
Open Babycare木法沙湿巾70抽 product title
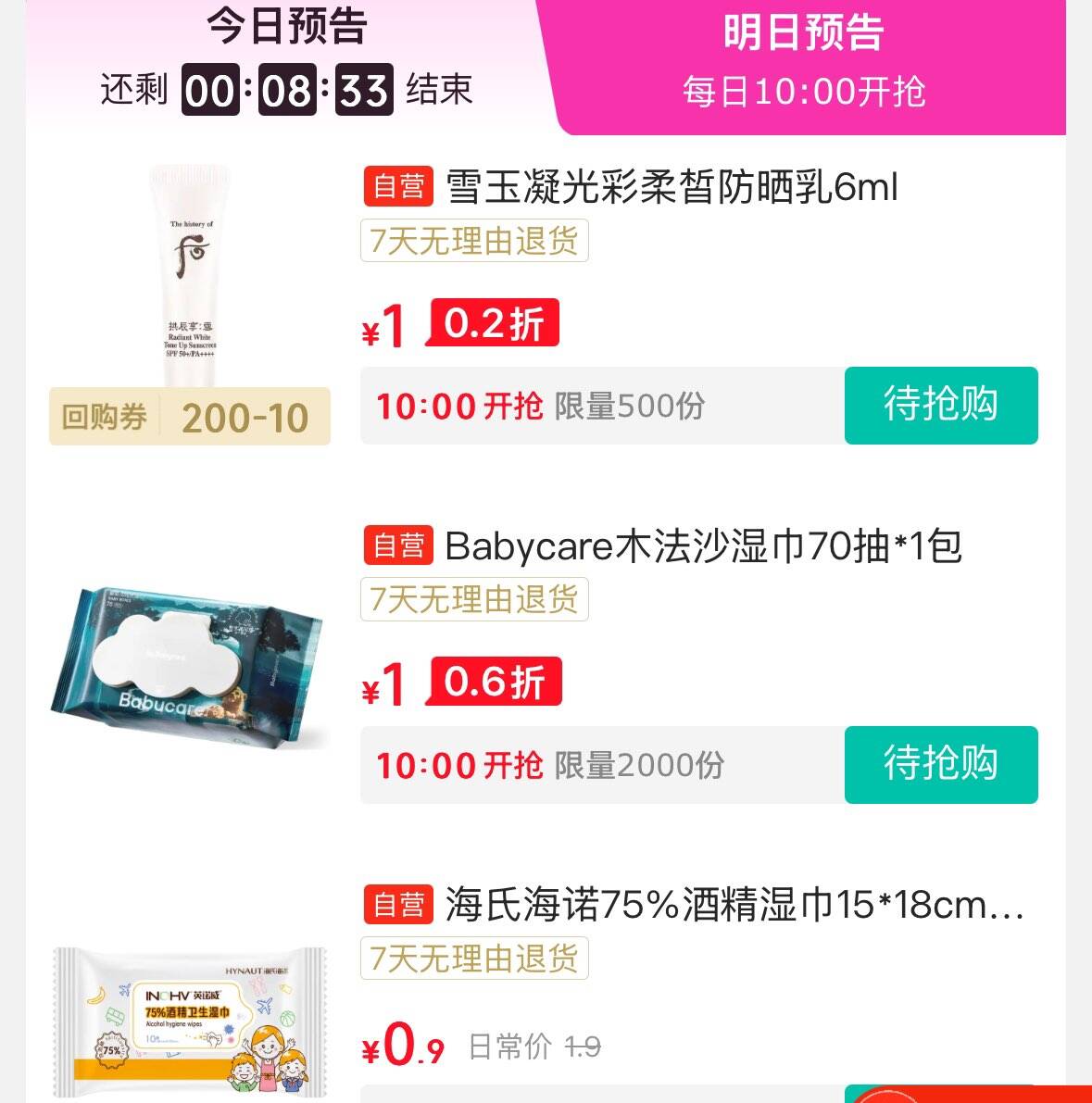click(702, 546)
